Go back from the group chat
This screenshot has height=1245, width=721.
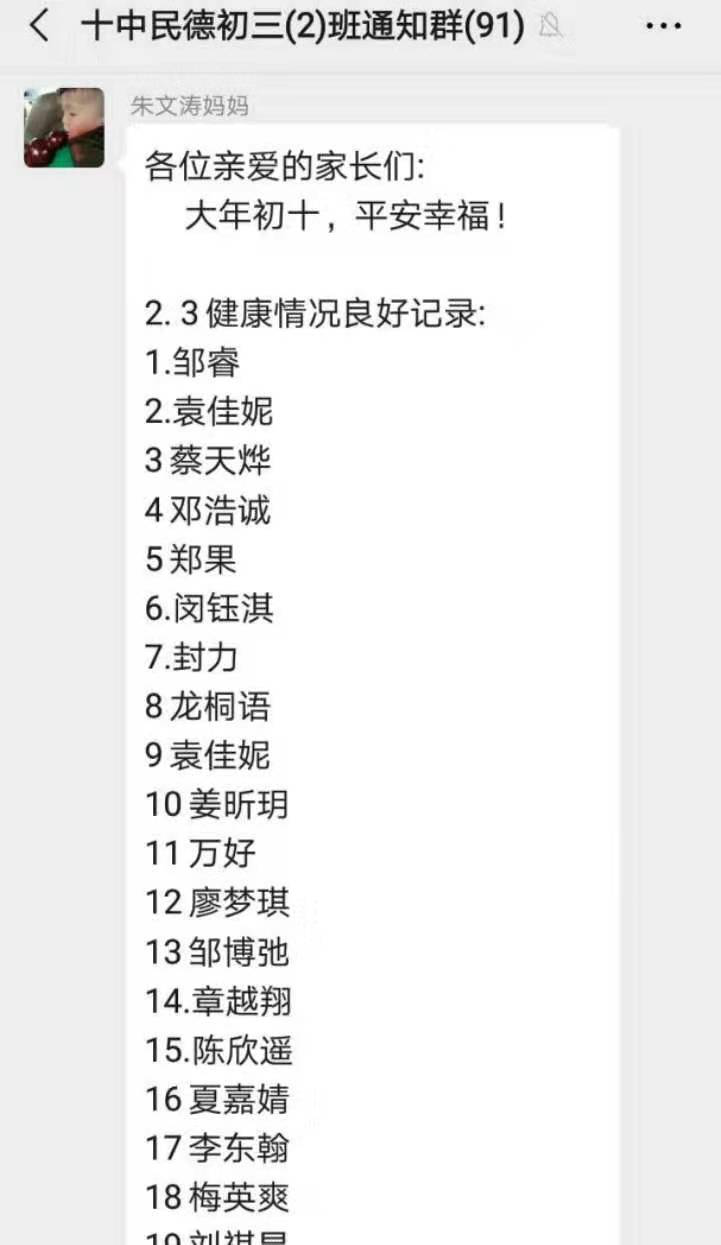pos(39,27)
